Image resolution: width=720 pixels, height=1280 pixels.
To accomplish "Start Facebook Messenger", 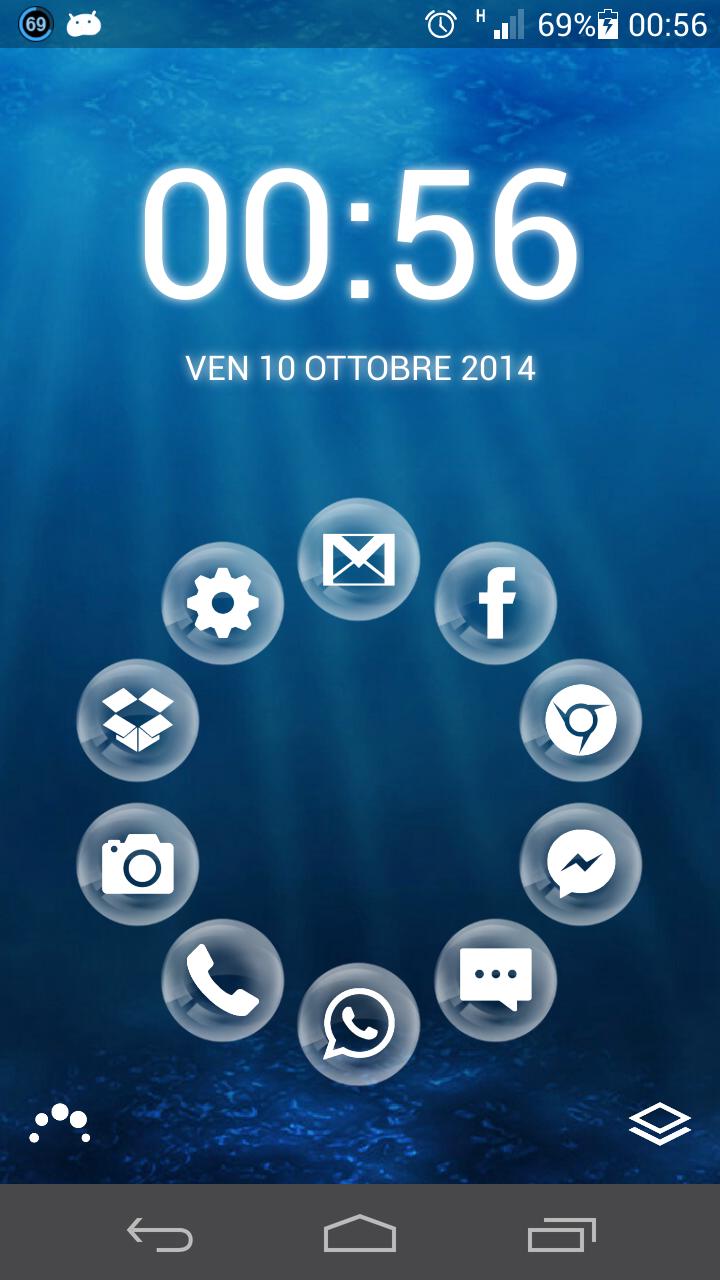I will click(x=581, y=863).
